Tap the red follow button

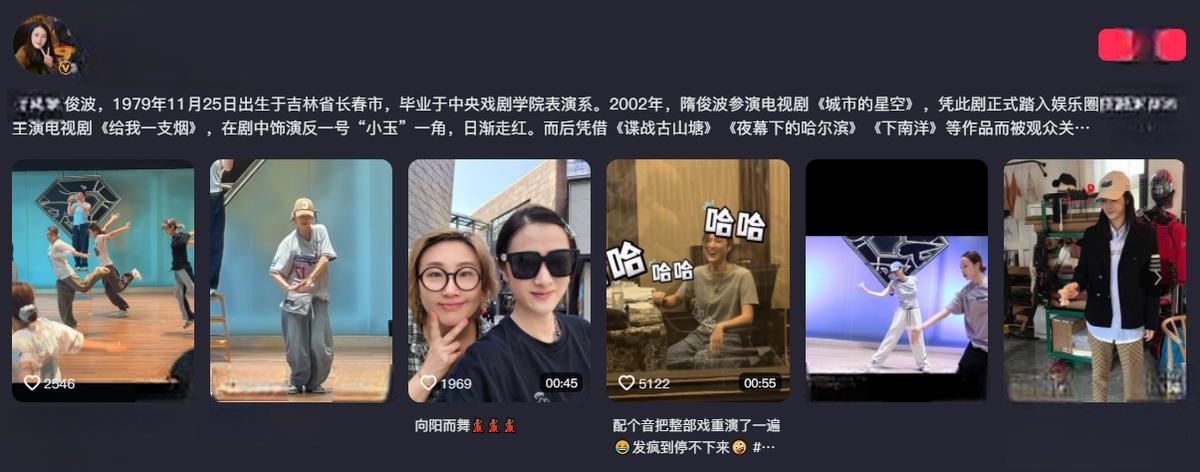pos(1141,45)
